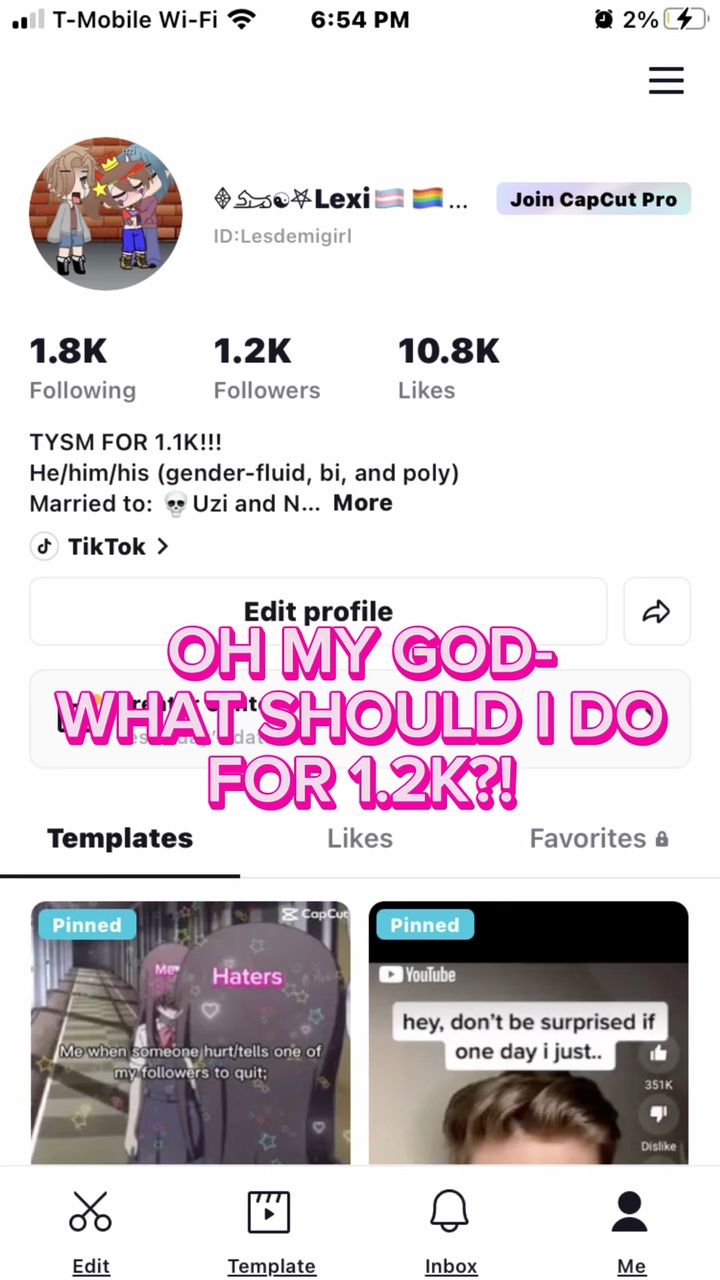Tap Edit profile button
Screen dimensions: 720x1280
click(x=318, y=611)
